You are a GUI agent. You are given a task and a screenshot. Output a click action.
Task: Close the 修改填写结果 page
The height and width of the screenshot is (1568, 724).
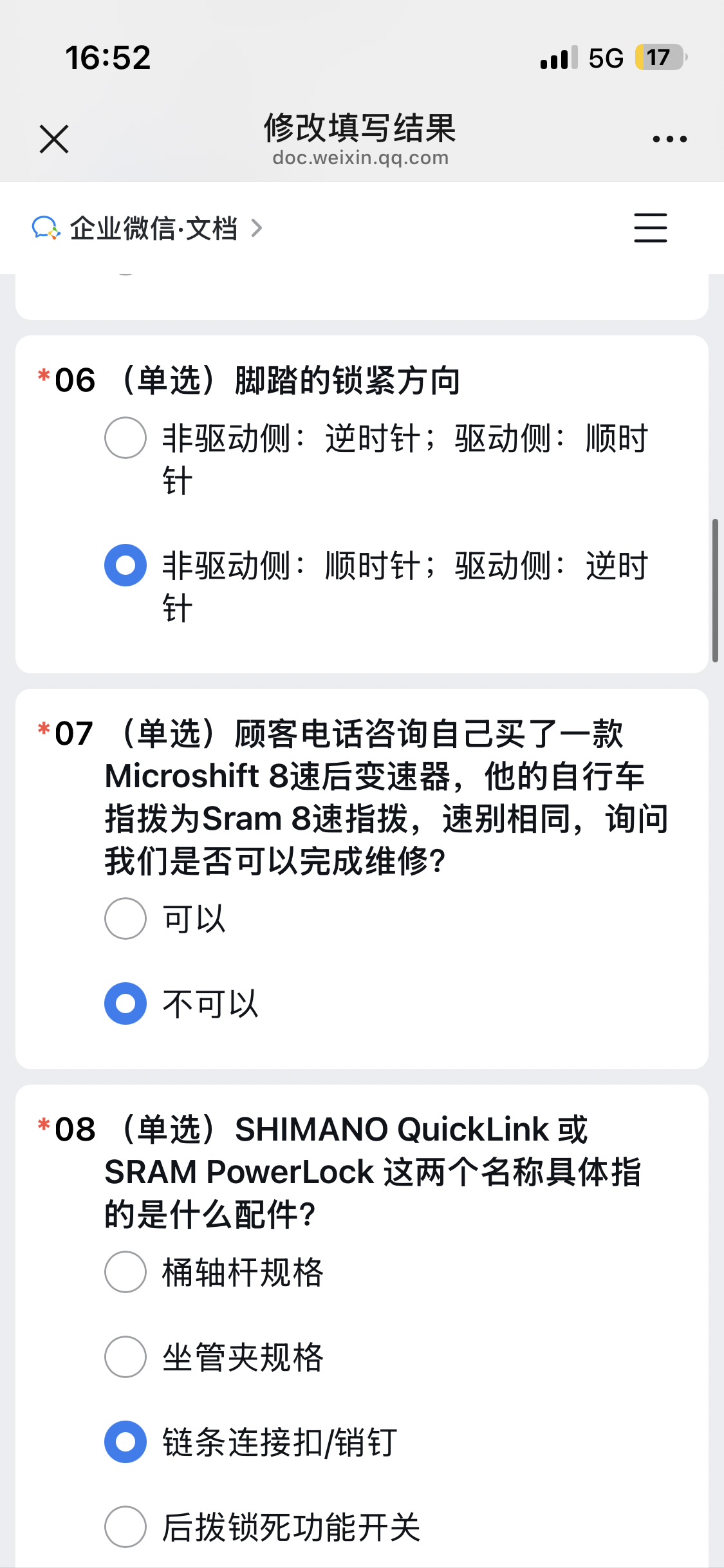(54, 139)
